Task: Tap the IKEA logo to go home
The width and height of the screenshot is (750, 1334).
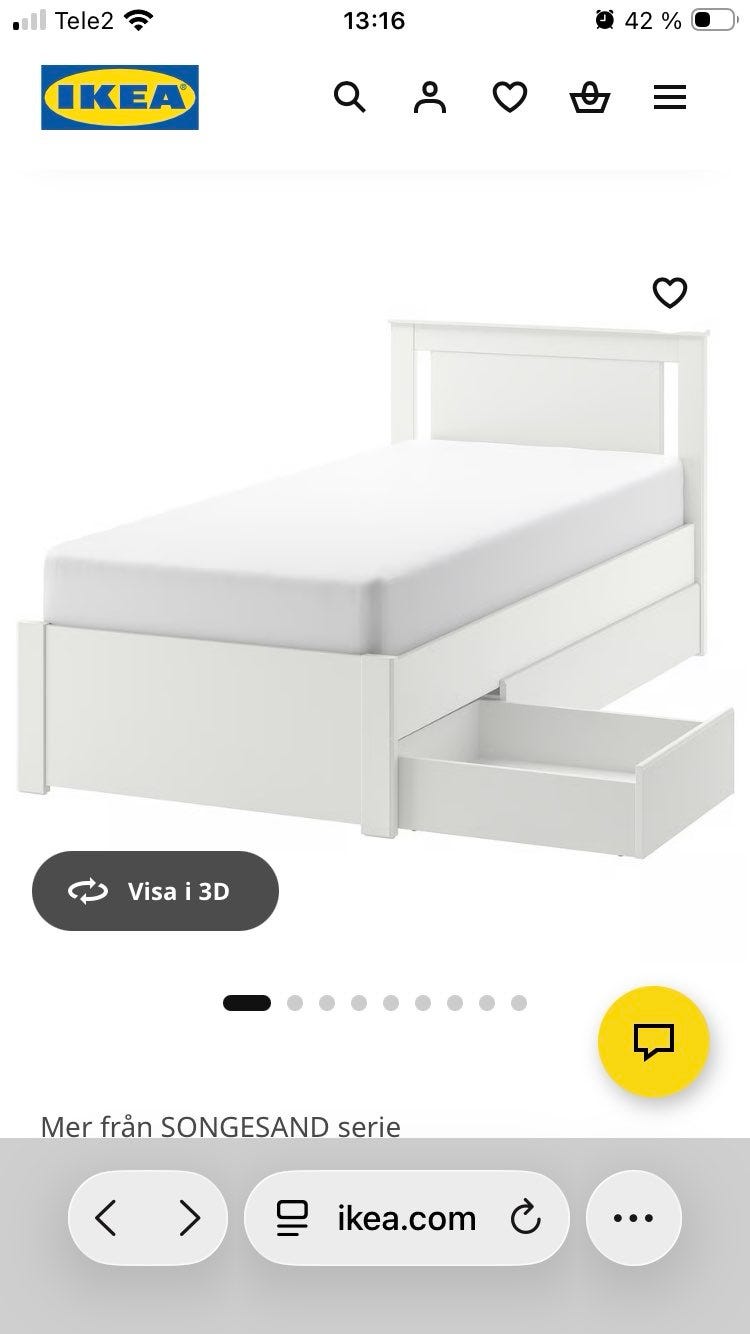Action: [120, 97]
